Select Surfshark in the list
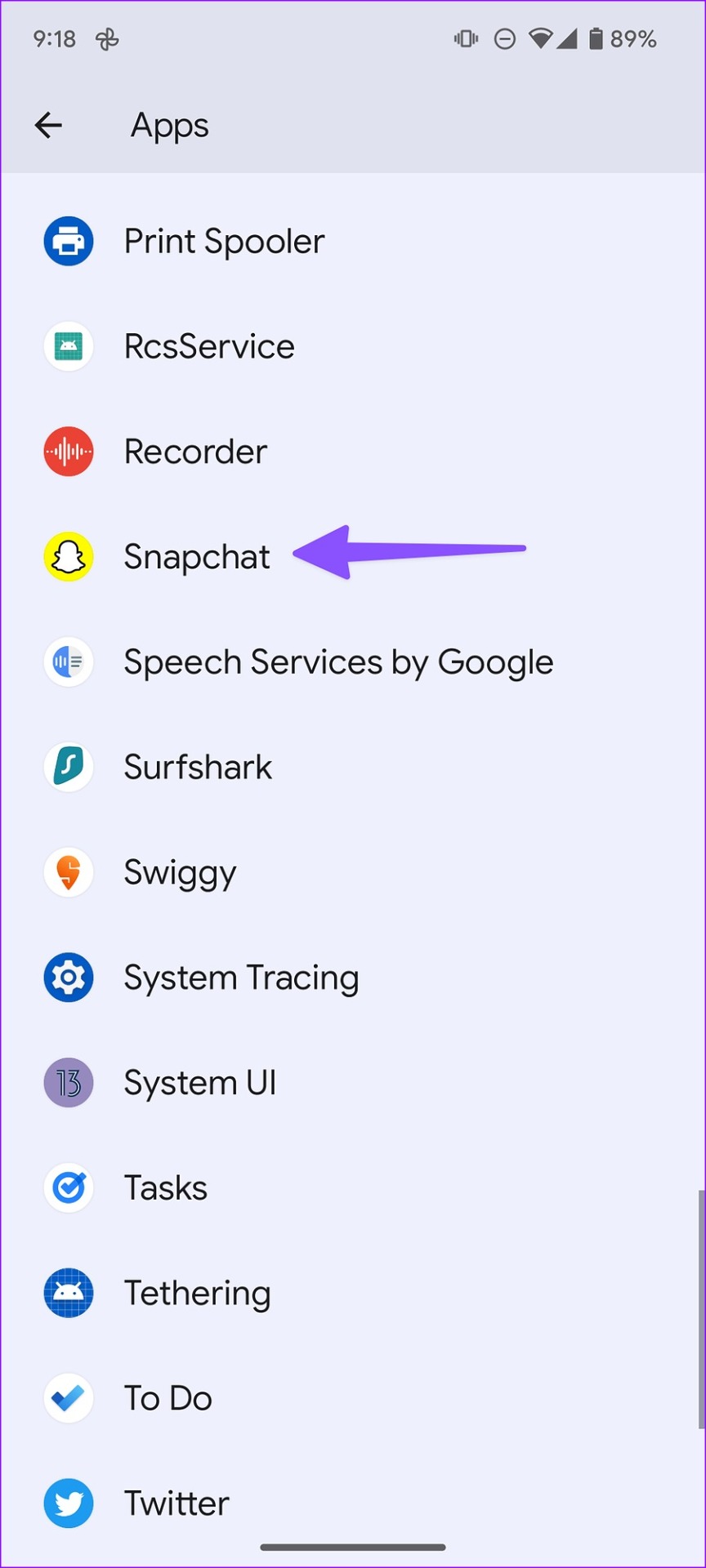Viewport: 706px width, 1568px height. tap(198, 768)
